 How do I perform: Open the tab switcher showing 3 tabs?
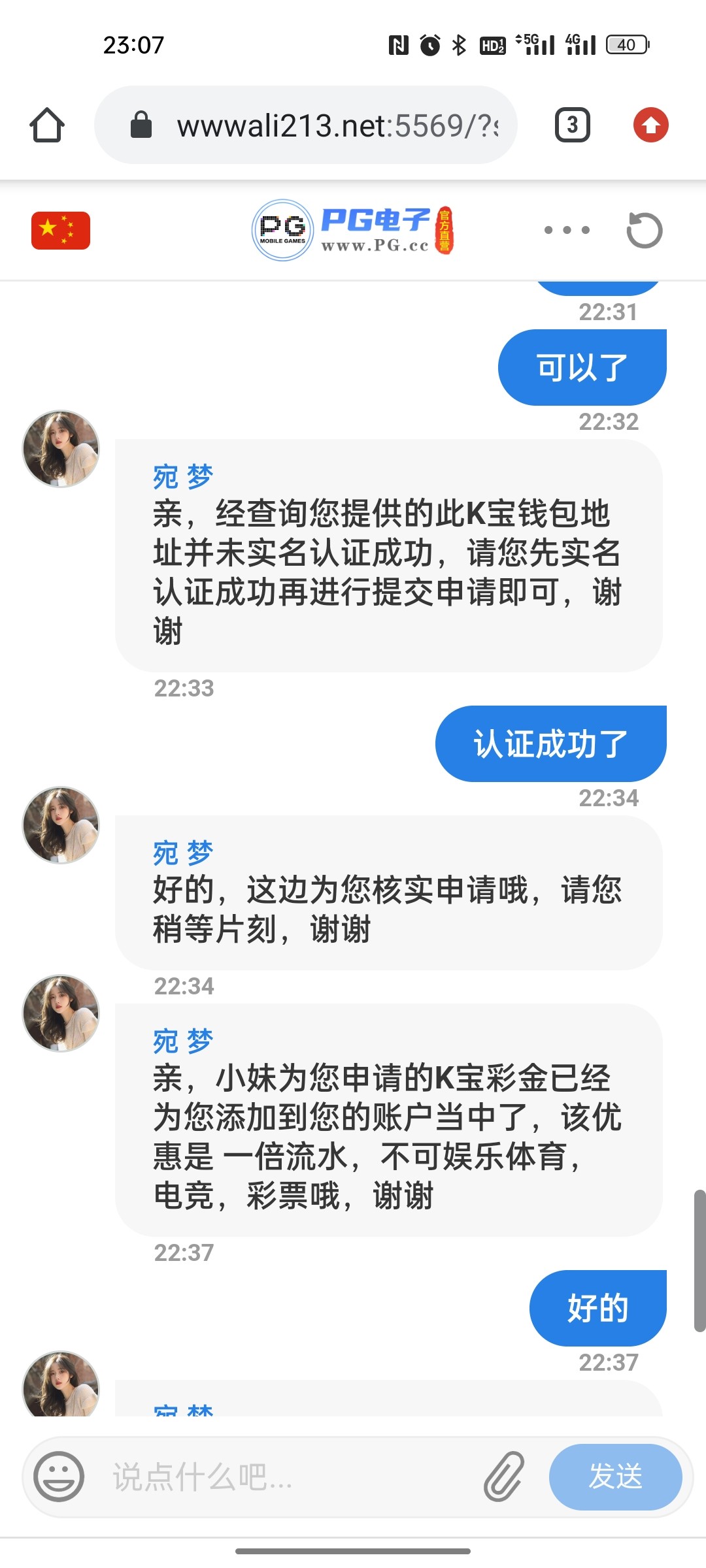[572, 125]
